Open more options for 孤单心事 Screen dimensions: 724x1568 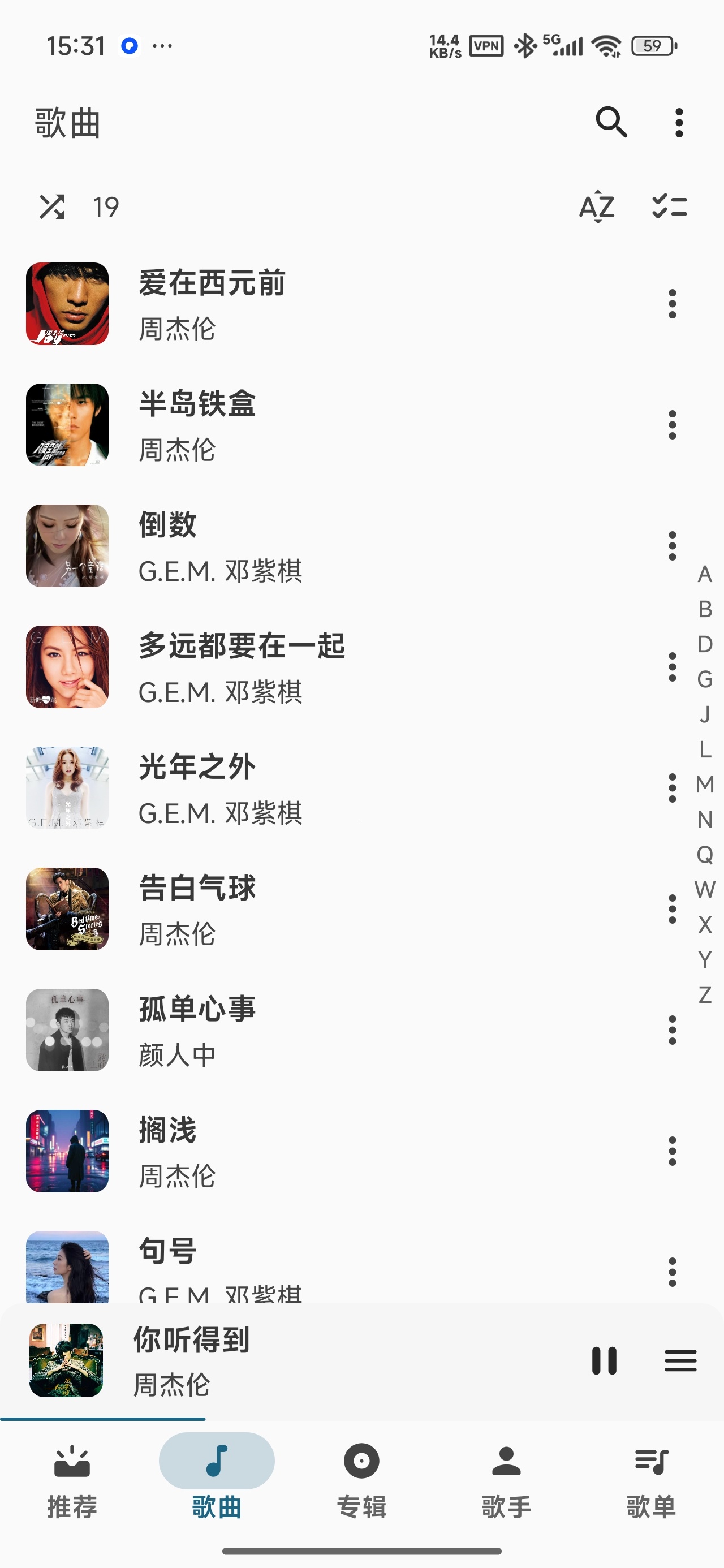tap(672, 1030)
